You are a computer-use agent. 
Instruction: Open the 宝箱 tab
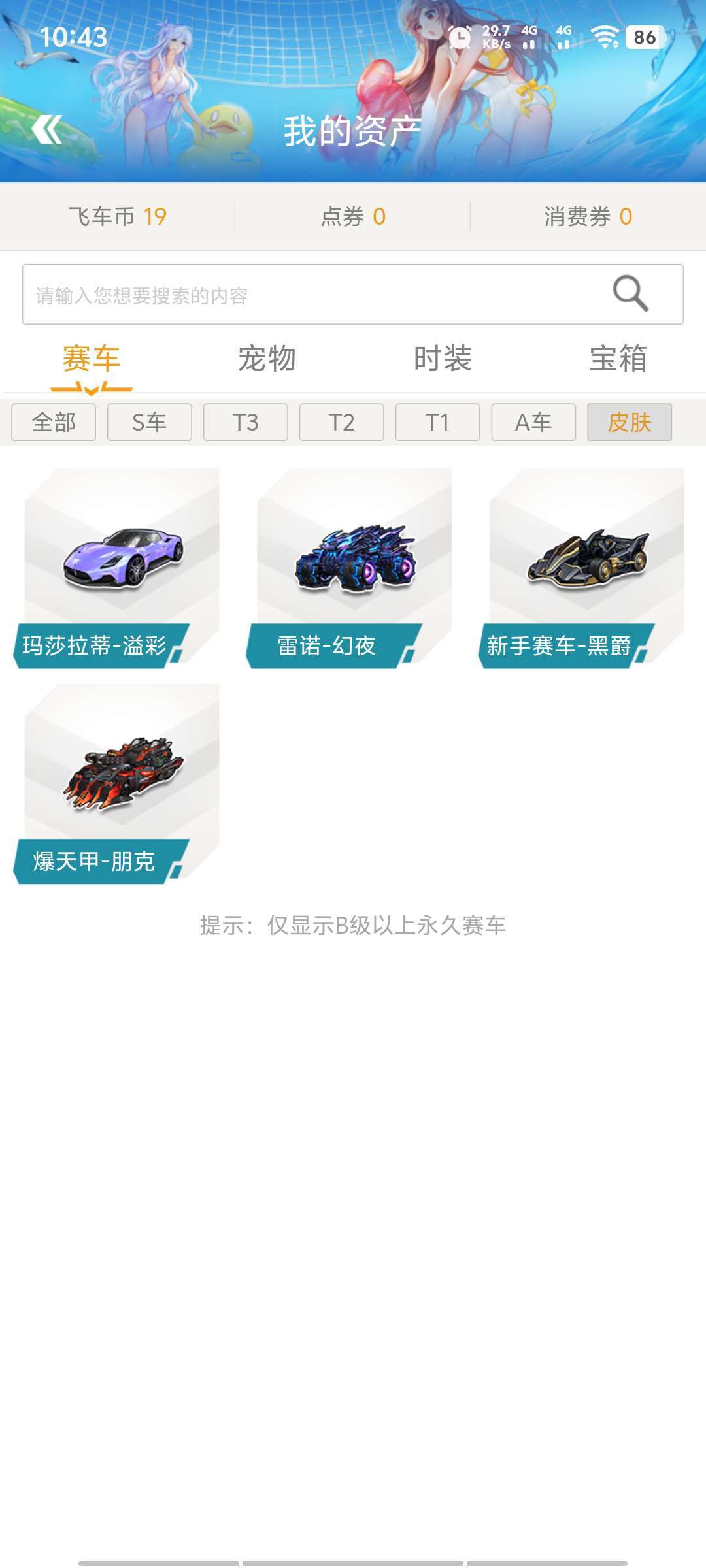click(x=618, y=359)
